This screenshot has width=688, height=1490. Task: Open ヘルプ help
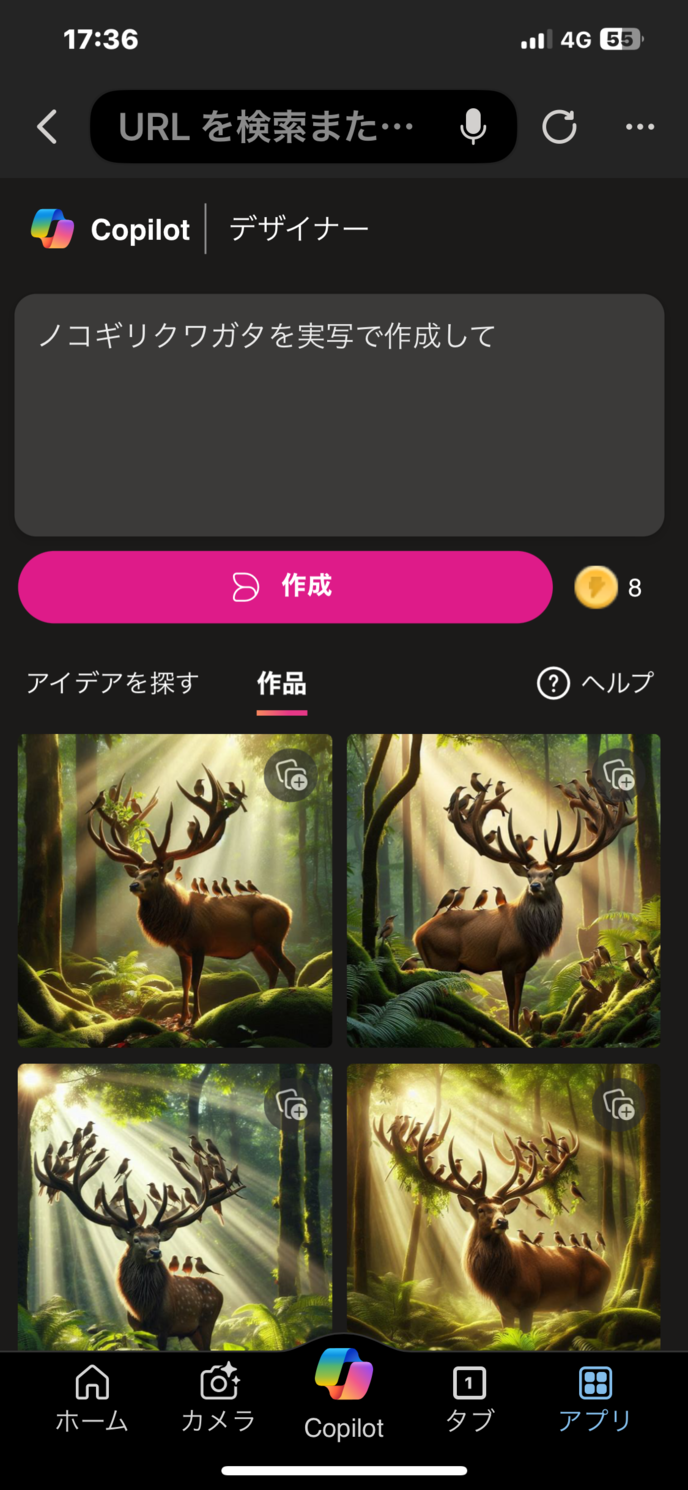(x=596, y=683)
